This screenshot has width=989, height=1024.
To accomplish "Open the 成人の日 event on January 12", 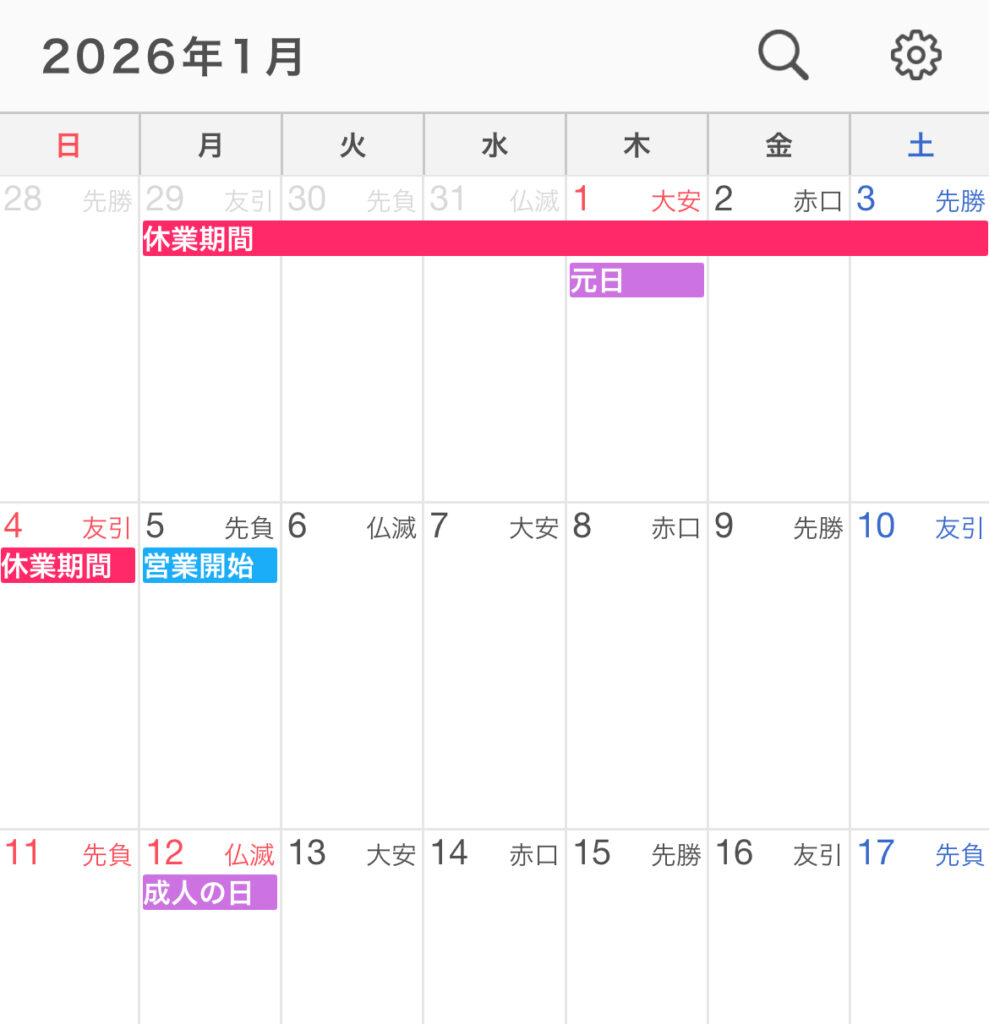I will tap(209, 892).
